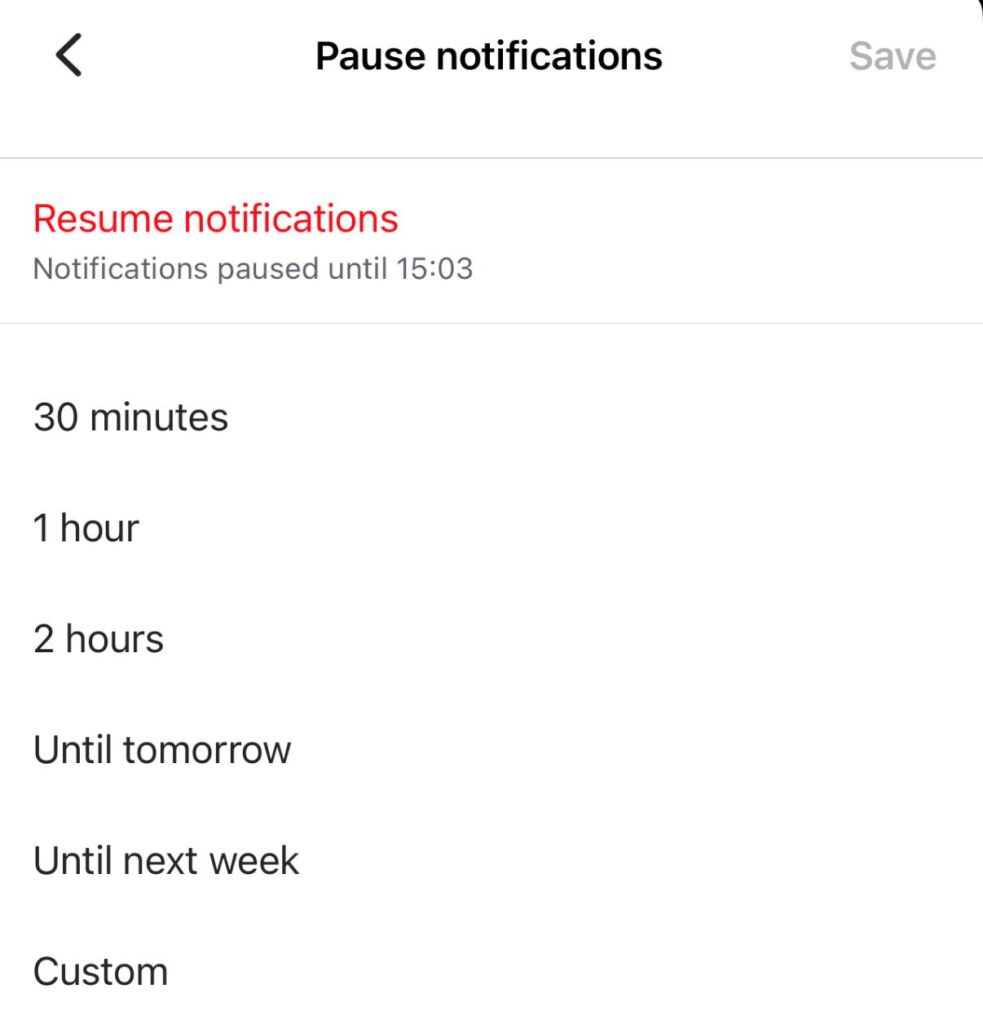Select Until next week
The image size is (983, 1024).
pos(166,861)
